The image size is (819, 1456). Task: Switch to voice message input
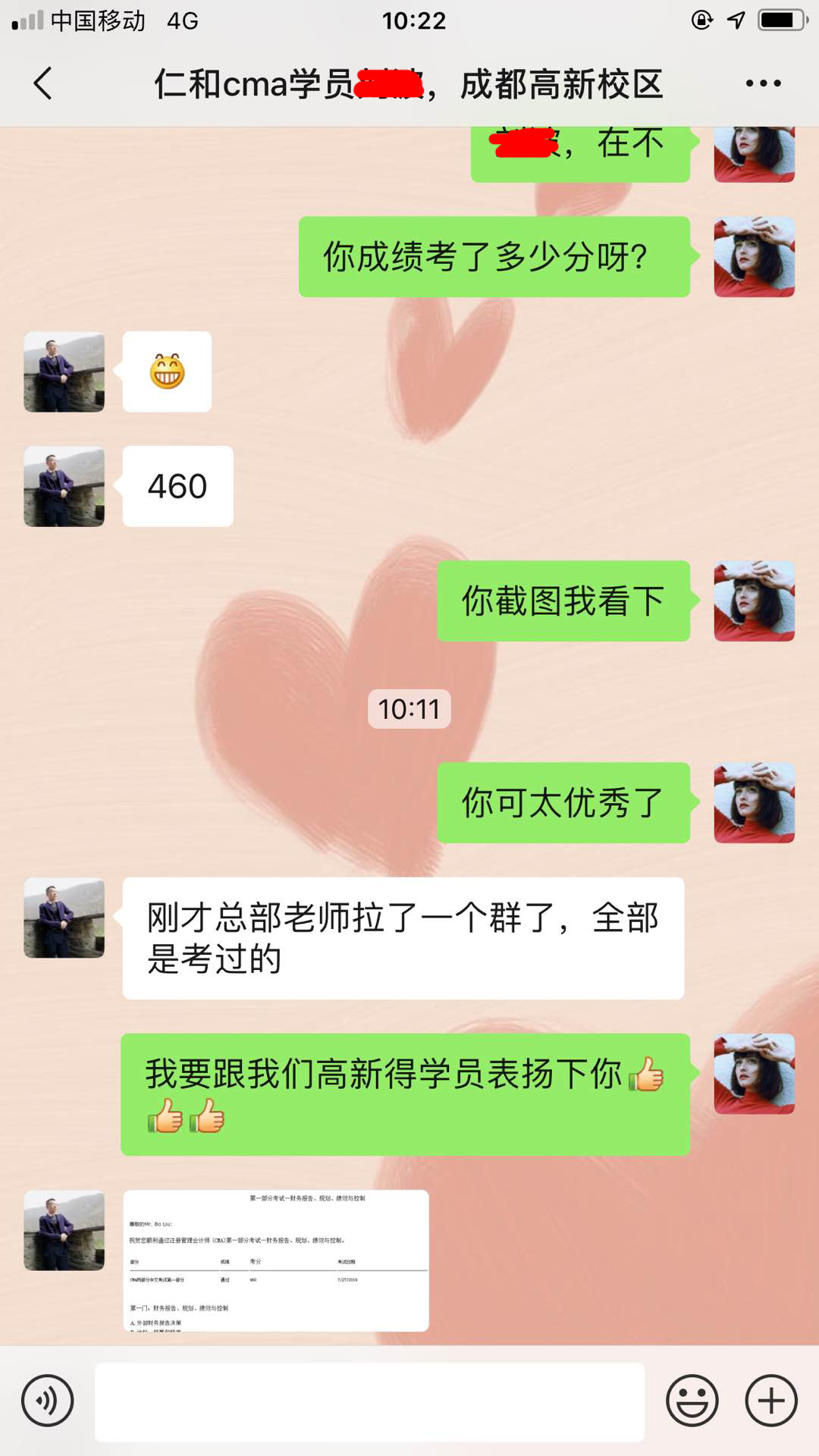click(47, 1401)
